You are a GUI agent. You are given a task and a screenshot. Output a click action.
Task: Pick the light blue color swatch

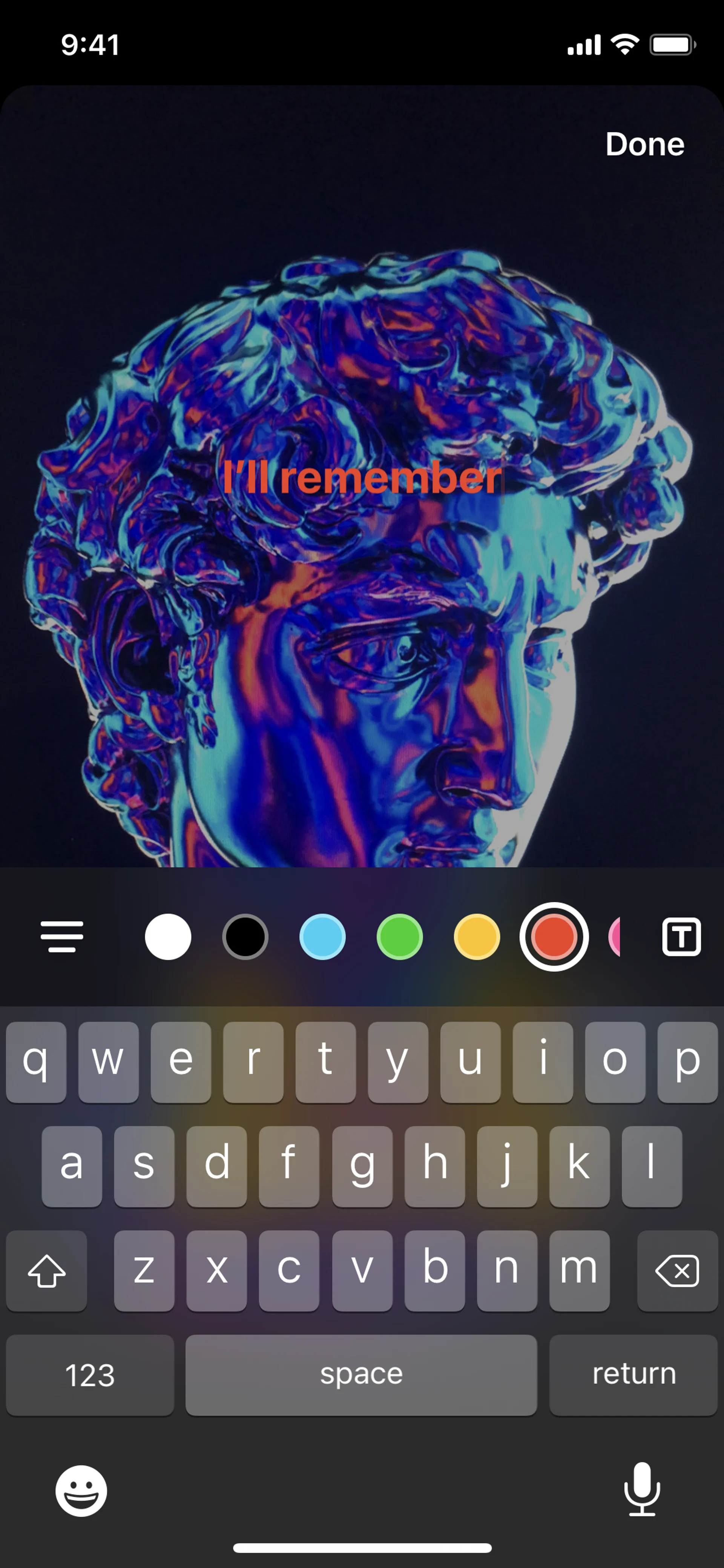(x=322, y=937)
